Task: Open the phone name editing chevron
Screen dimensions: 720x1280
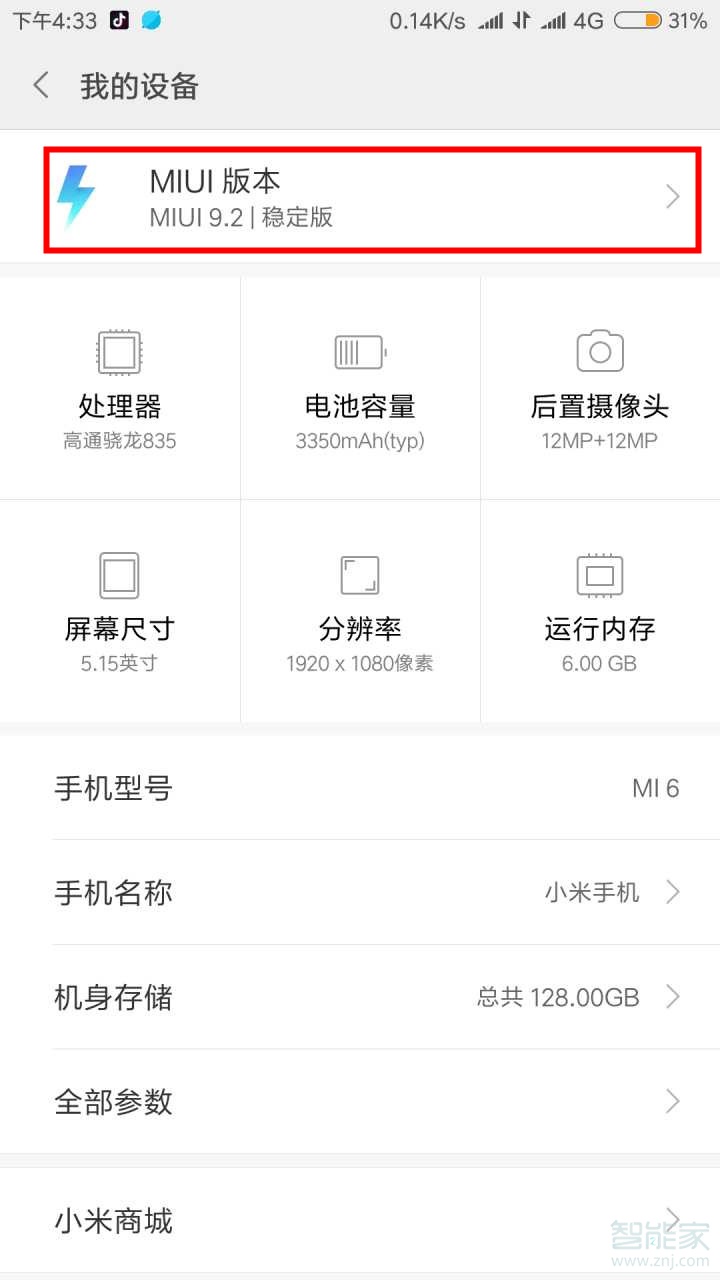Action: click(x=671, y=892)
